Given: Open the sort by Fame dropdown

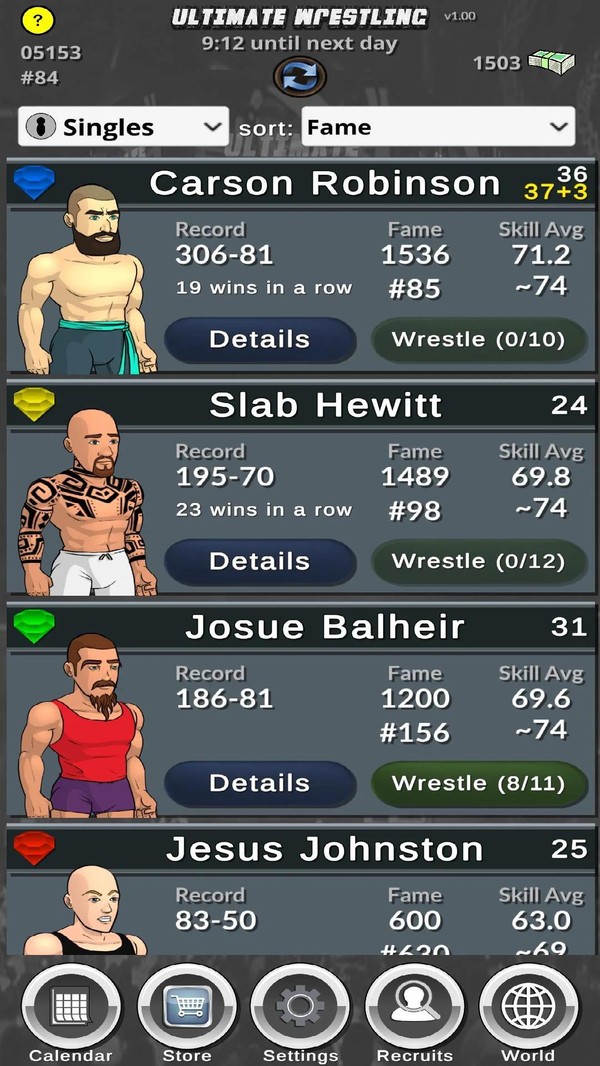Looking at the screenshot, I should coord(437,127).
